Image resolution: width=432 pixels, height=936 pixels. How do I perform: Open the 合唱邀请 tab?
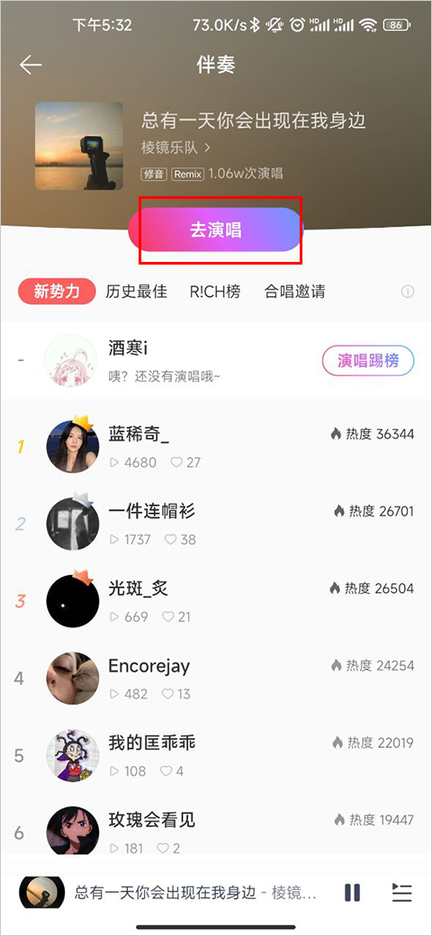(295, 291)
